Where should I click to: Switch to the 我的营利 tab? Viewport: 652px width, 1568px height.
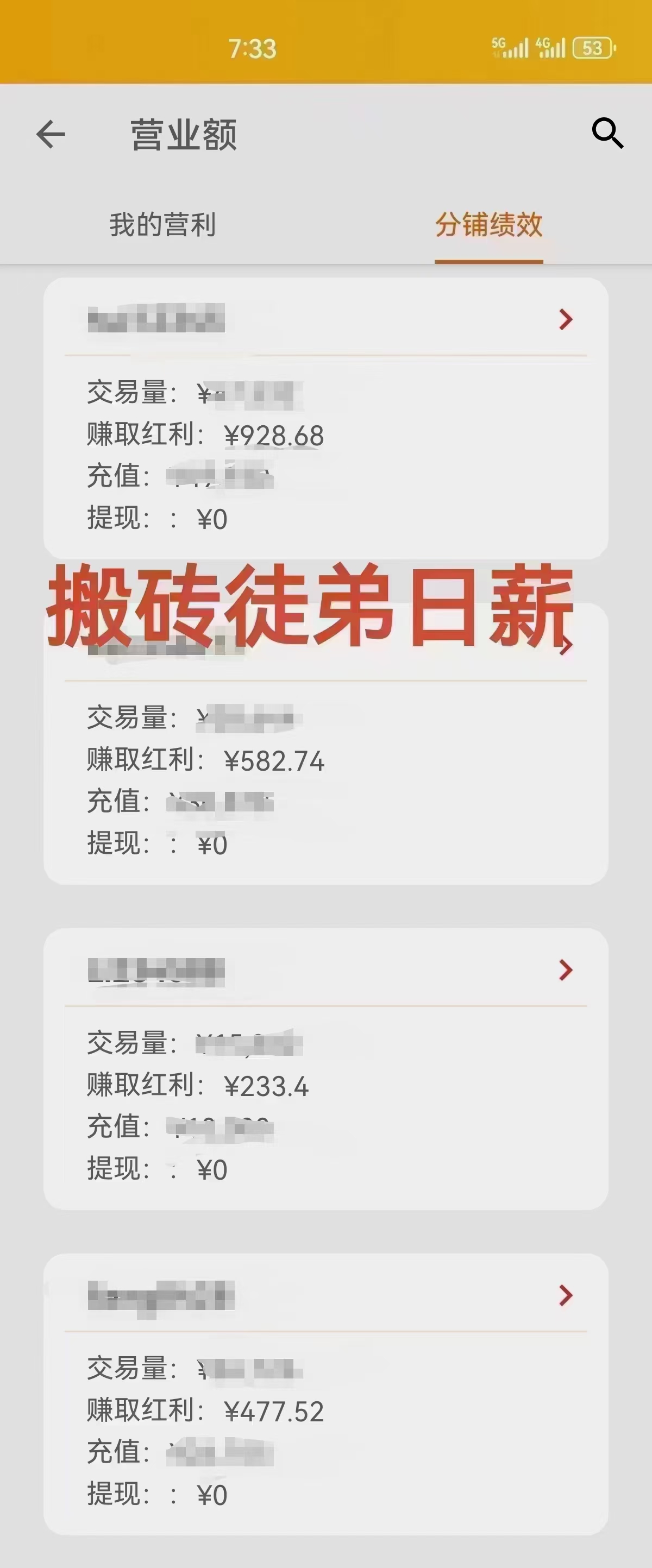click(162, 225)
